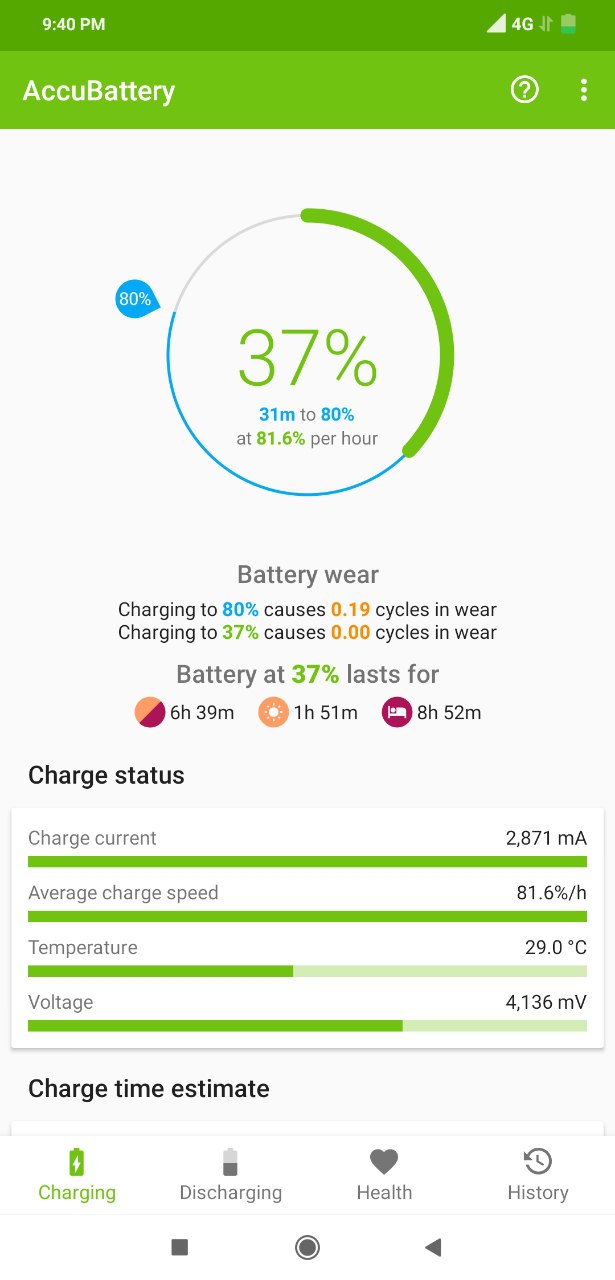Go to the History tab

click(538, 1175)
